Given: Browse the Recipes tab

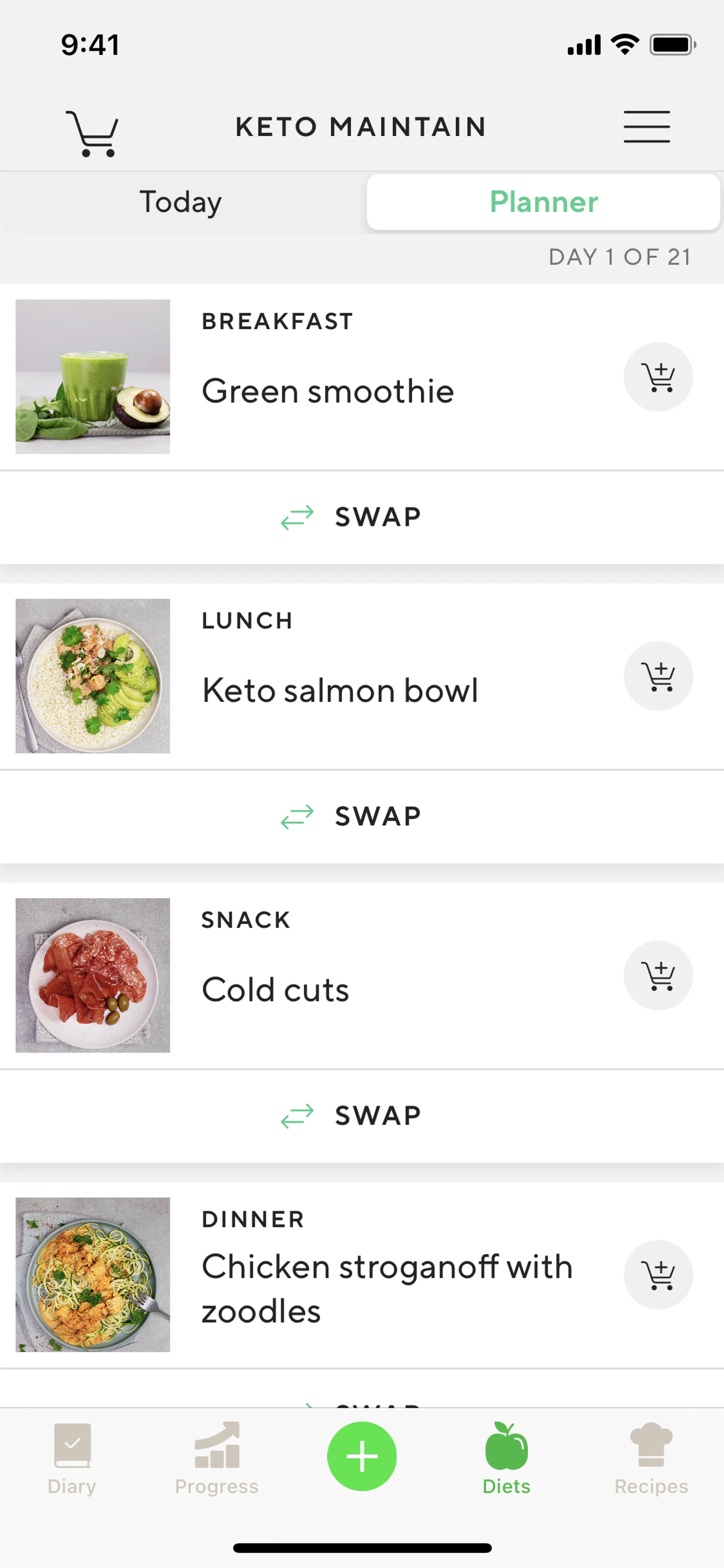Looking at the screenshot, I should pos(651,1459).
